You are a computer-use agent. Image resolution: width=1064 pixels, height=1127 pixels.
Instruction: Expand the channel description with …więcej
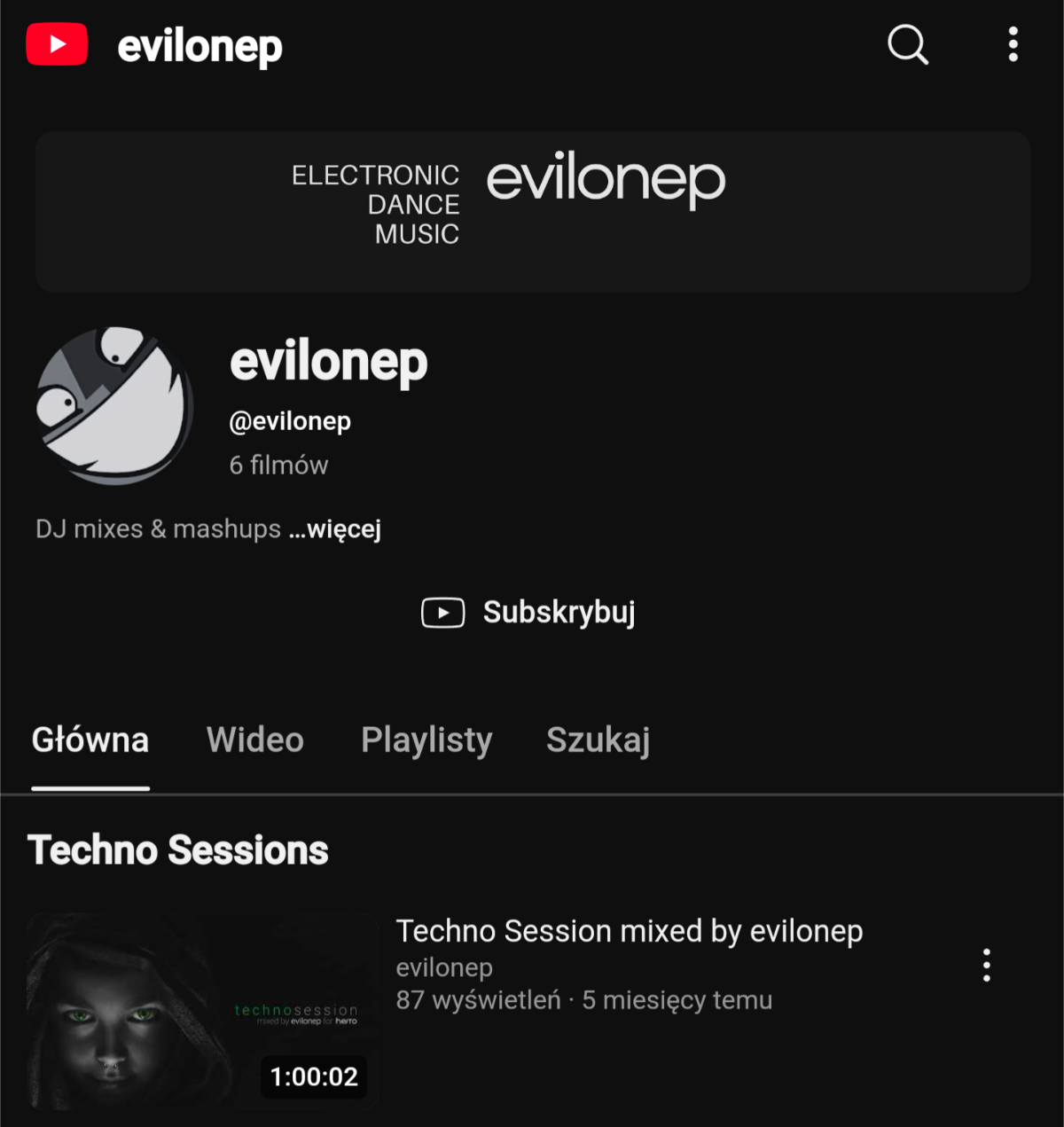335,529
